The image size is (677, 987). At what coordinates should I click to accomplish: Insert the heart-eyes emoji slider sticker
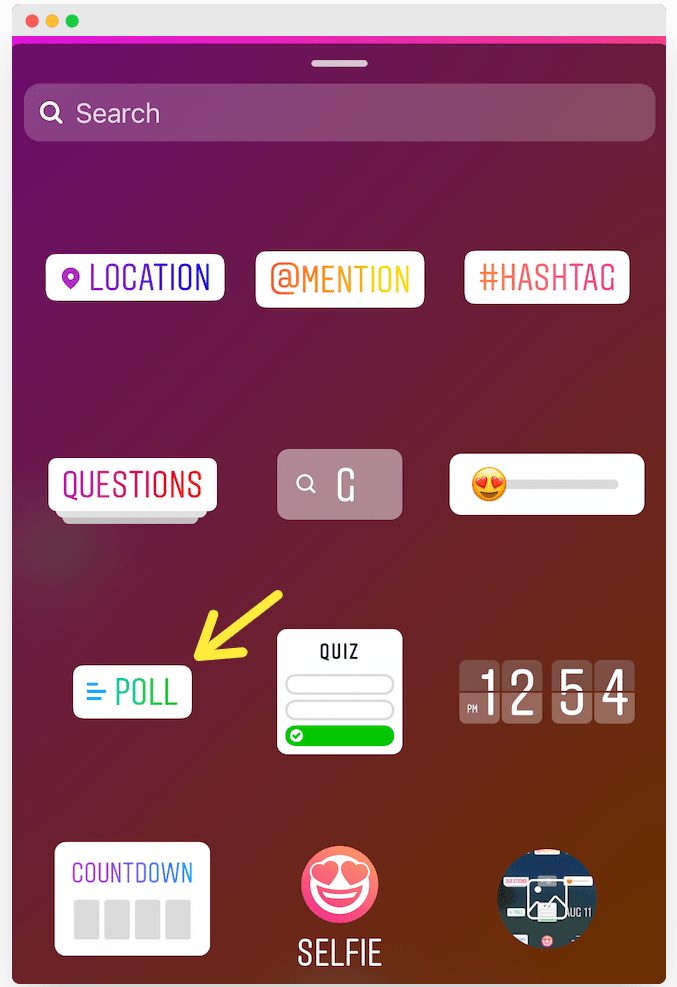546,485
